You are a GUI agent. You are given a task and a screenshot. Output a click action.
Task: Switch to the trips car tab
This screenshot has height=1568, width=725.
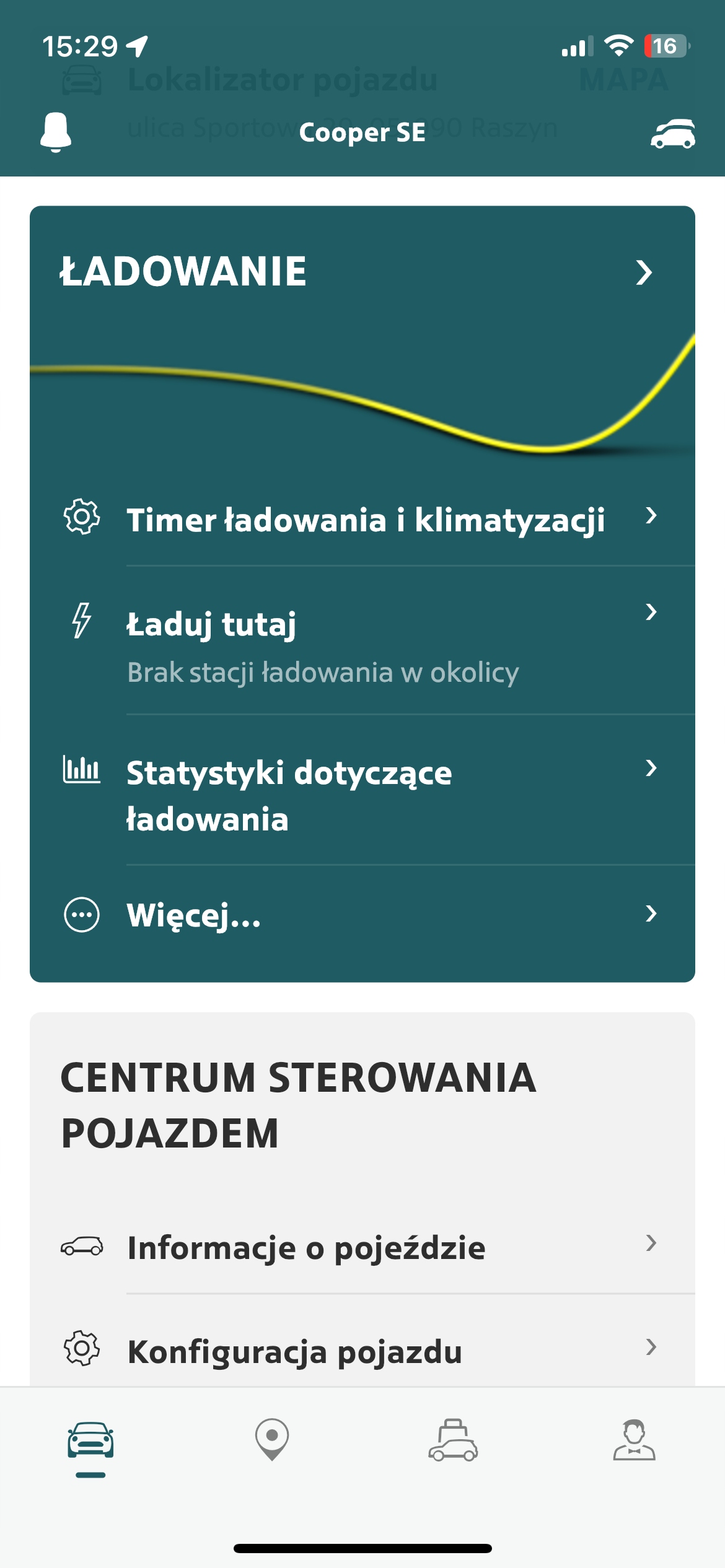pos(453,1440)
